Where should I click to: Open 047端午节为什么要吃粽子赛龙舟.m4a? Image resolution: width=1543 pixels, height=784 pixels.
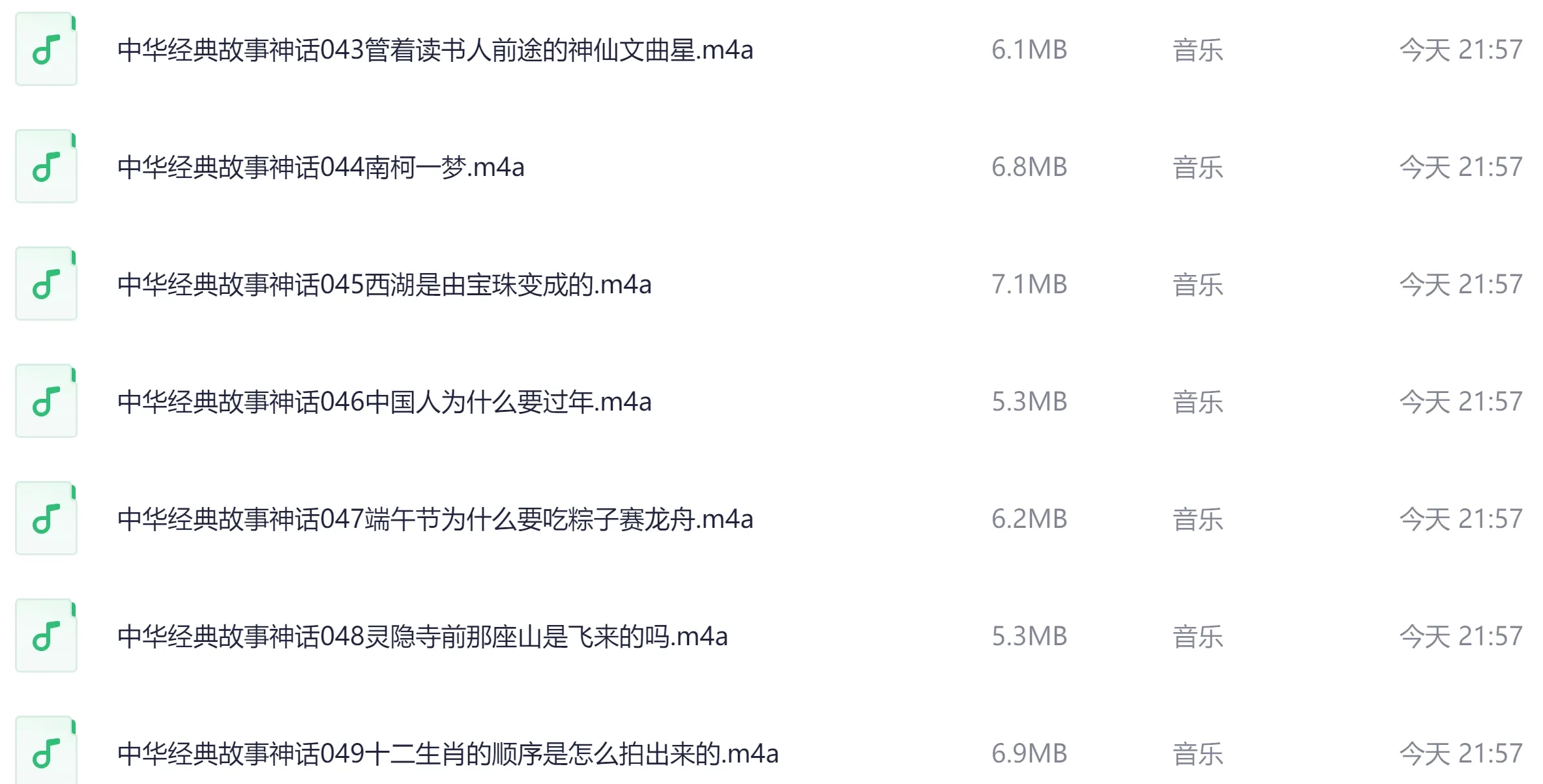tap(435, 519)
